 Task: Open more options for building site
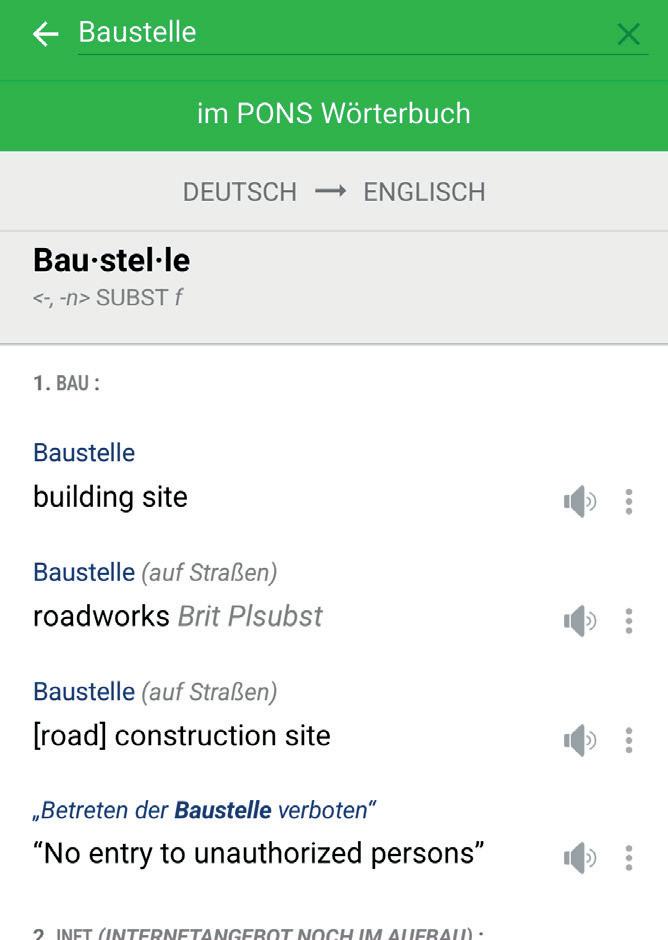click(629, 501)
